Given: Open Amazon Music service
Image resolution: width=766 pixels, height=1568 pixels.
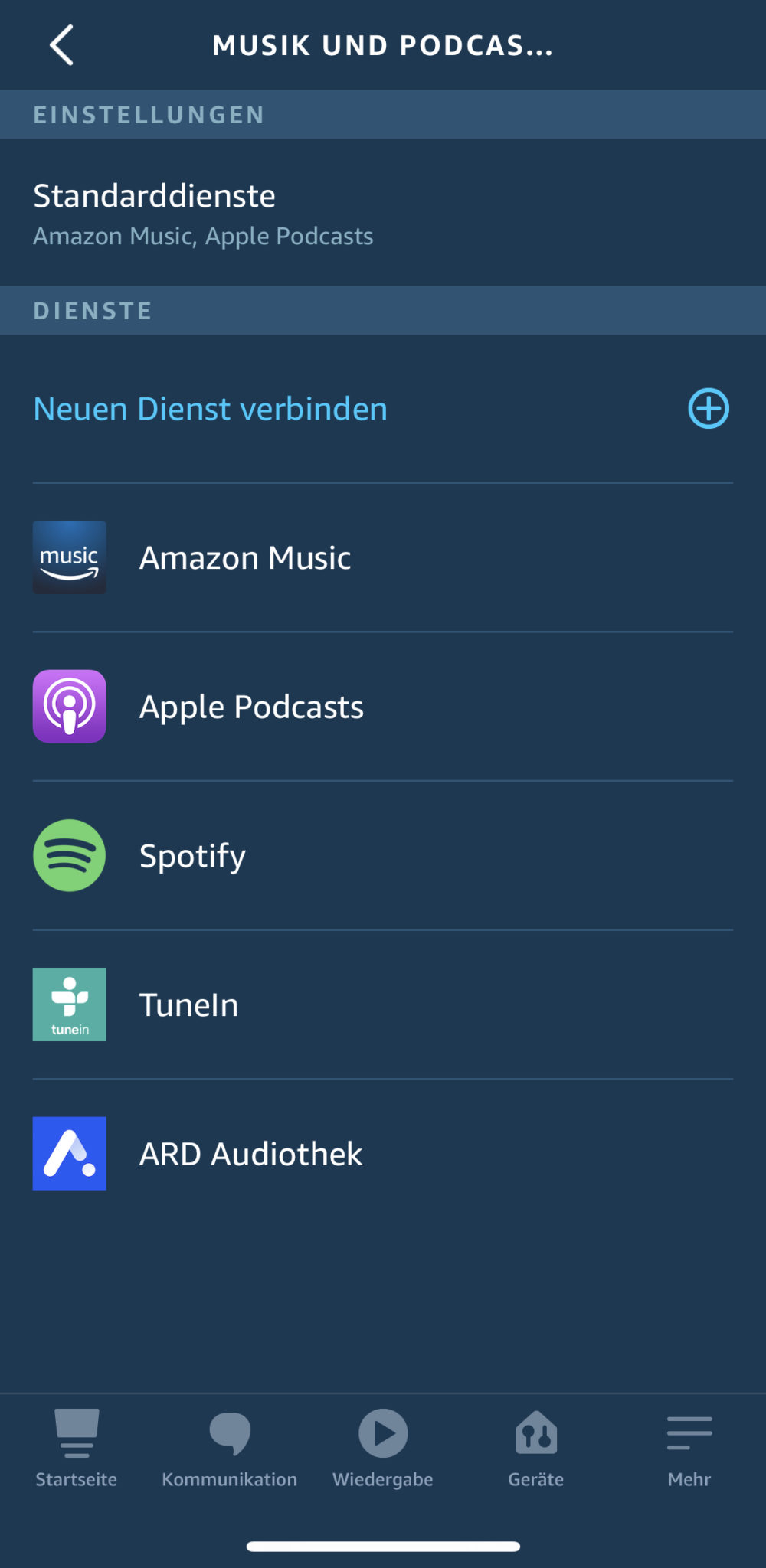Looking at the screenshot, I should pyautogui.click(x=245, y=557).
